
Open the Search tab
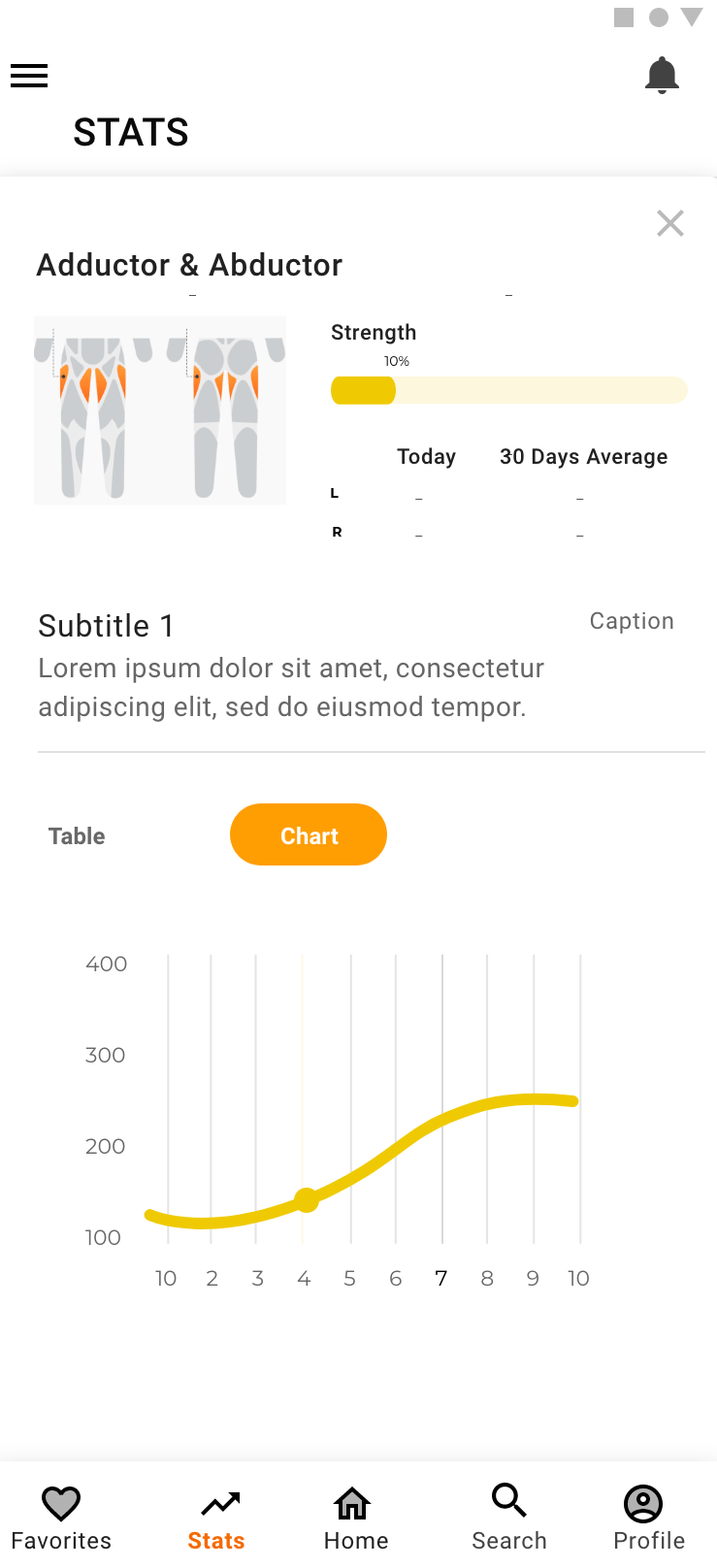[509, 1518]
